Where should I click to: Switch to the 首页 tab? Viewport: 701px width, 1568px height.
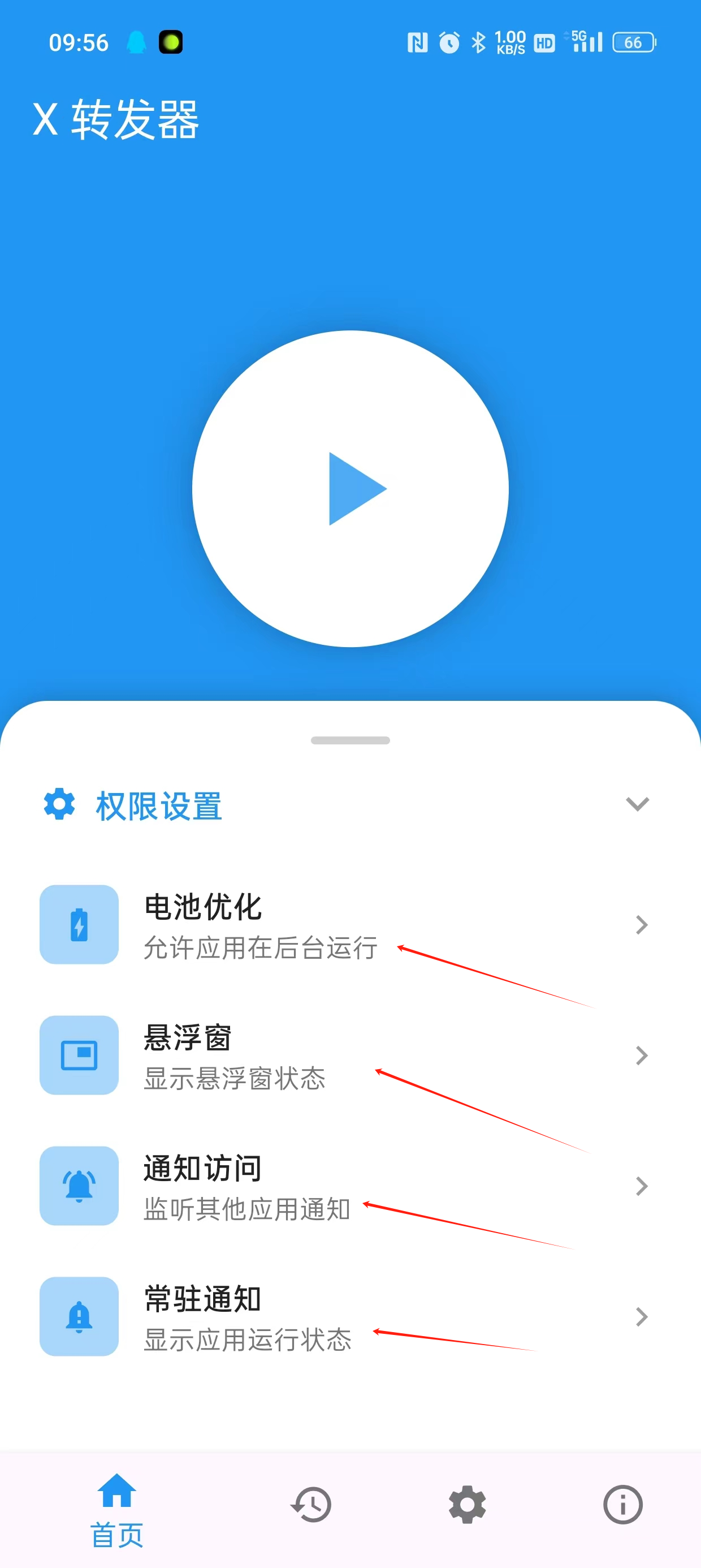click(x=116, y=1510)
